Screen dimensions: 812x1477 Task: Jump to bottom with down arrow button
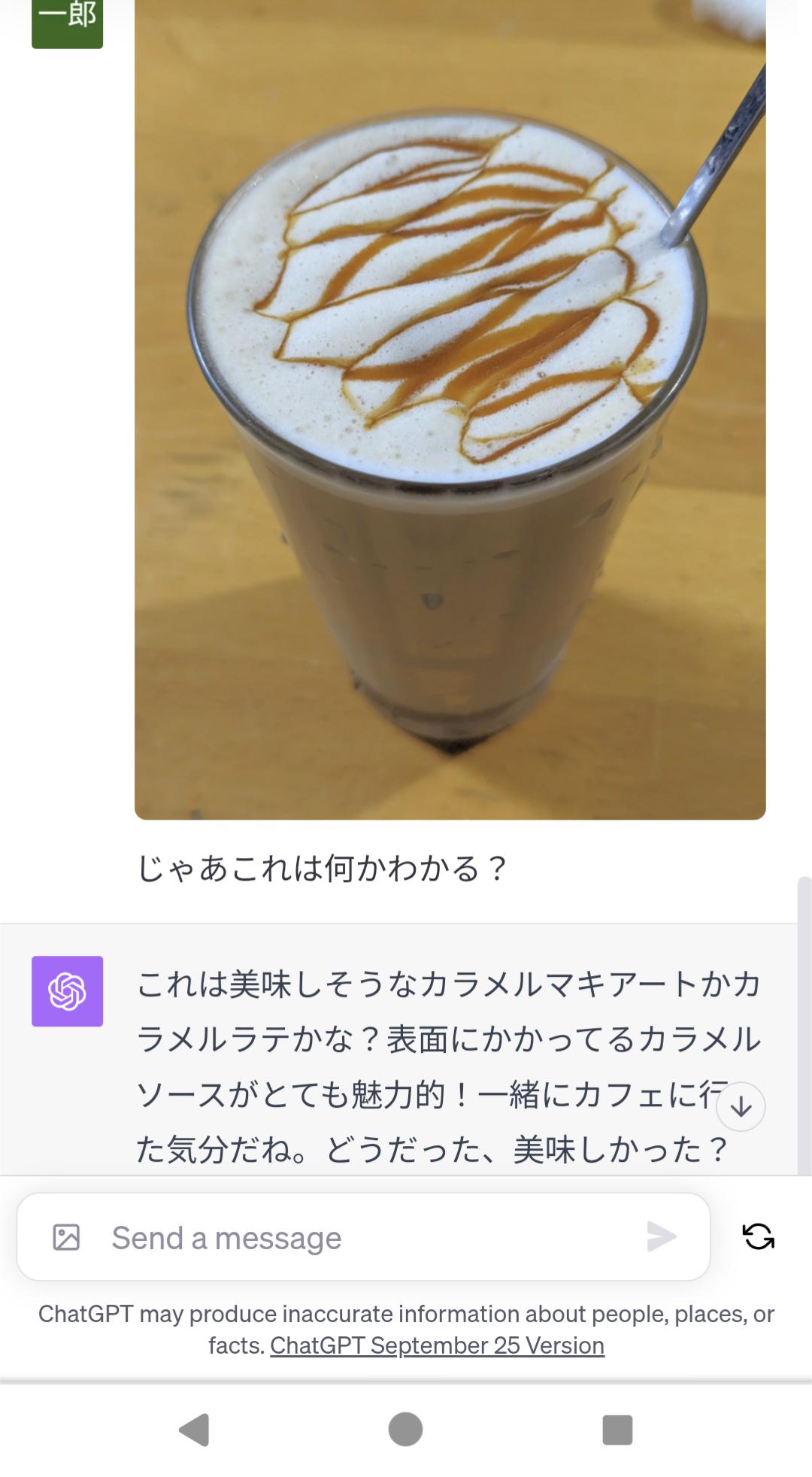pos(741,1107)
